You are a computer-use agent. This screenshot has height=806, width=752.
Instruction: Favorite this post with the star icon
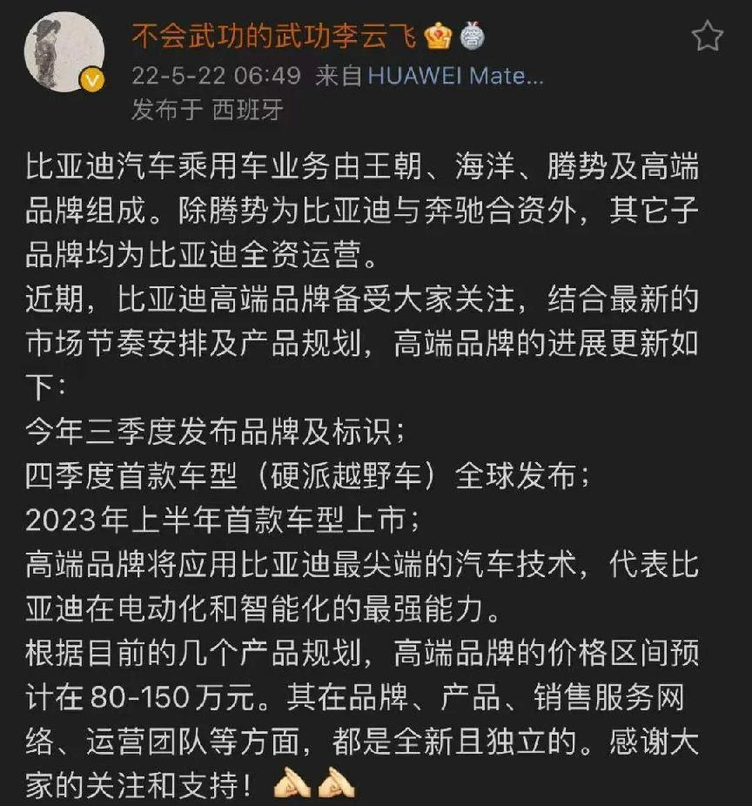click(x=707, y=37)
